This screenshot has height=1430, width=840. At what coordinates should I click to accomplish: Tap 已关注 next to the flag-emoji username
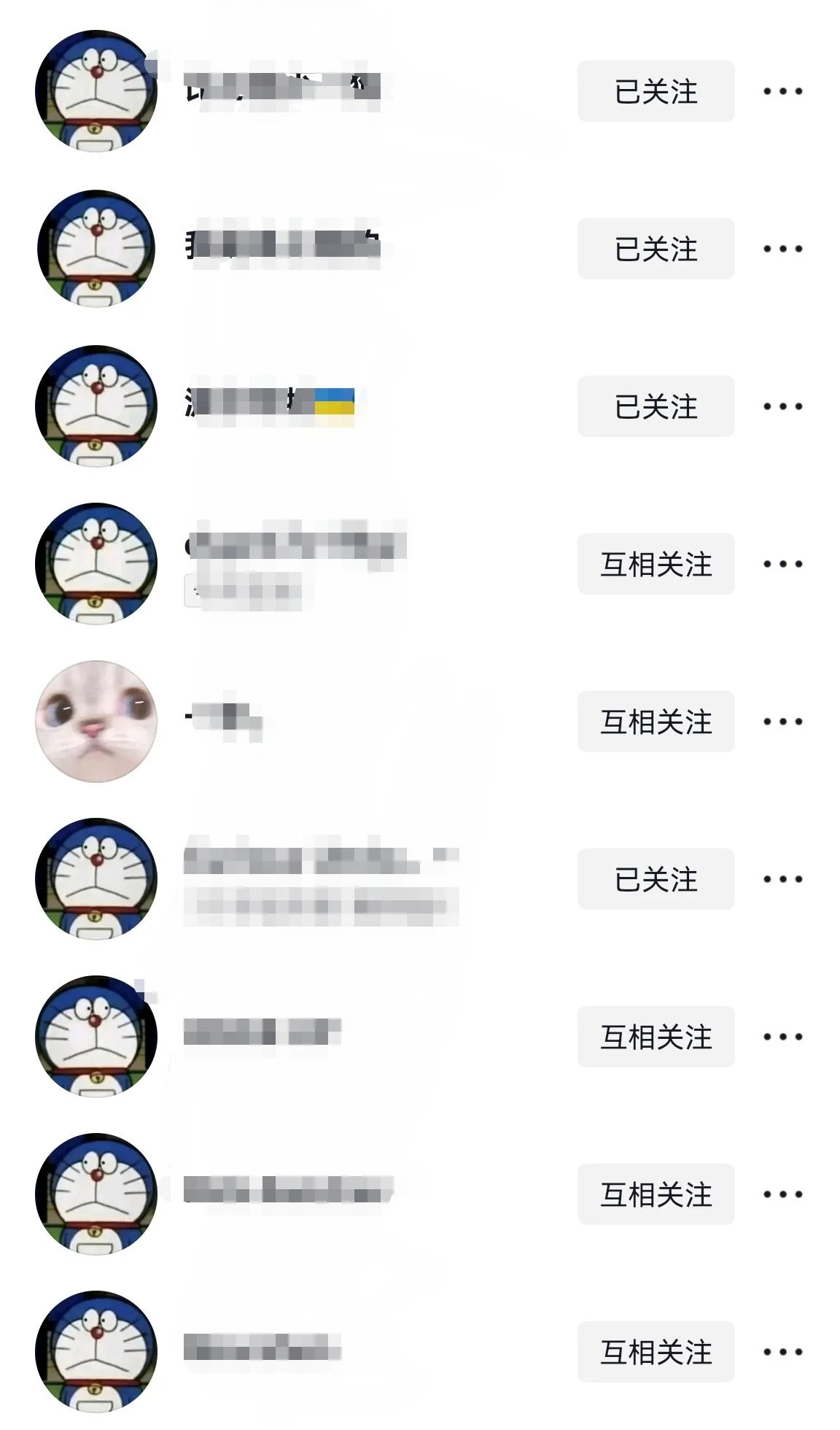[x=656, y=406]
